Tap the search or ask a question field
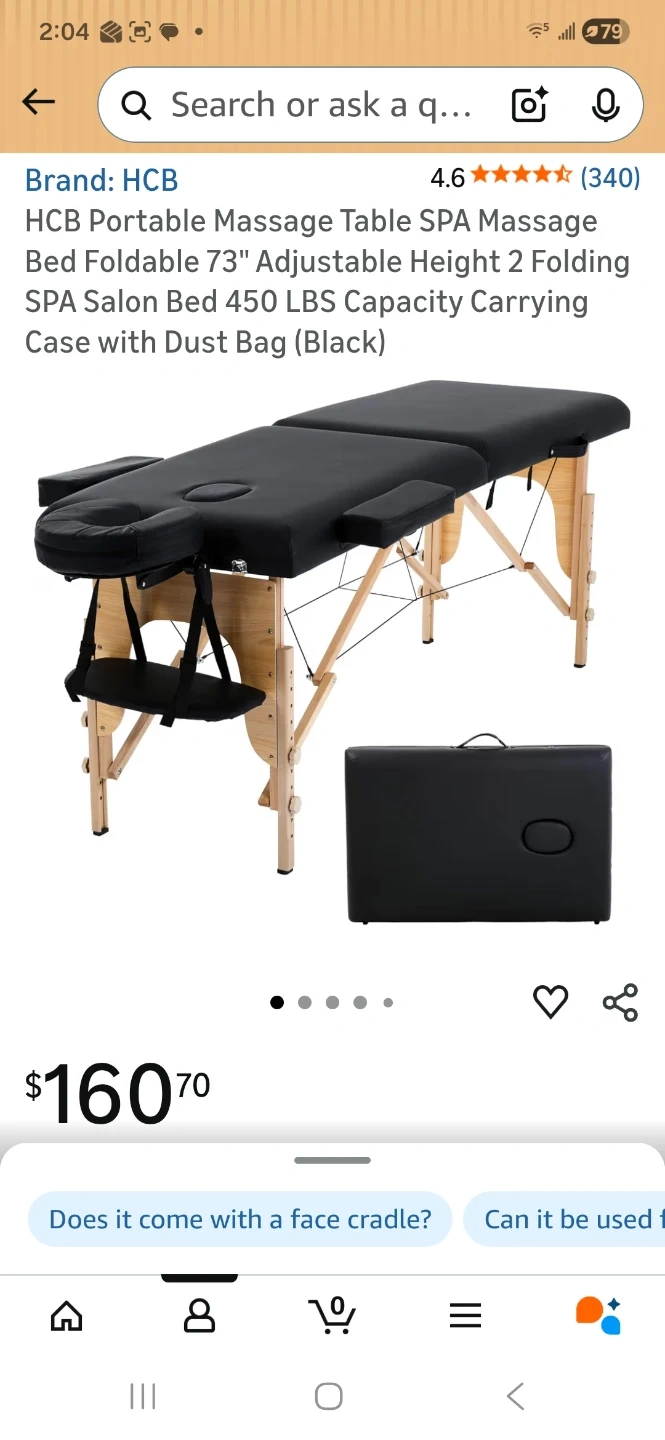Screen dimensions: 665x1440 pyautogui.click(x=310, y=105)
